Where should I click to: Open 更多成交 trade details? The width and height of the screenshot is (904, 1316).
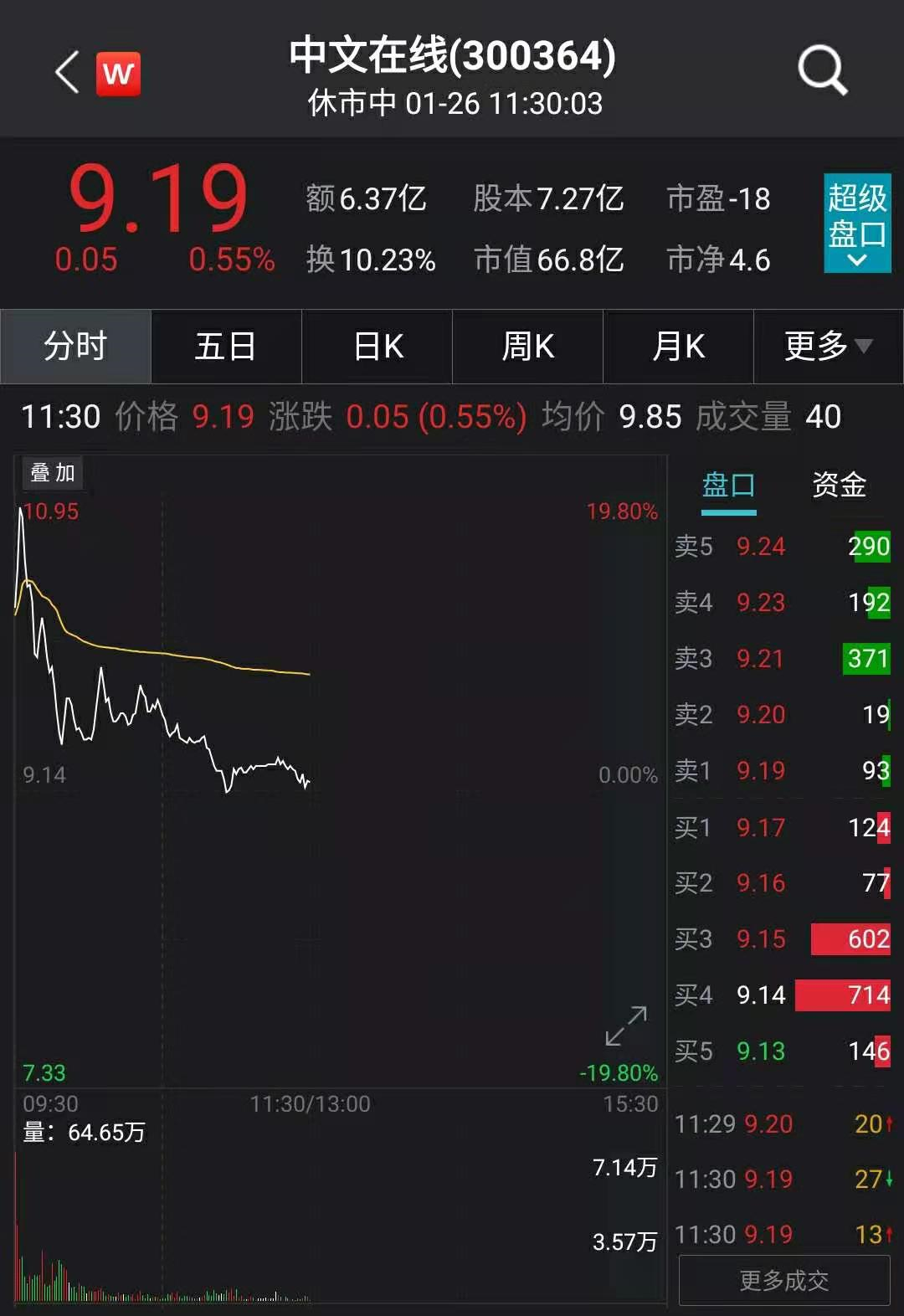click(784, 1280)
